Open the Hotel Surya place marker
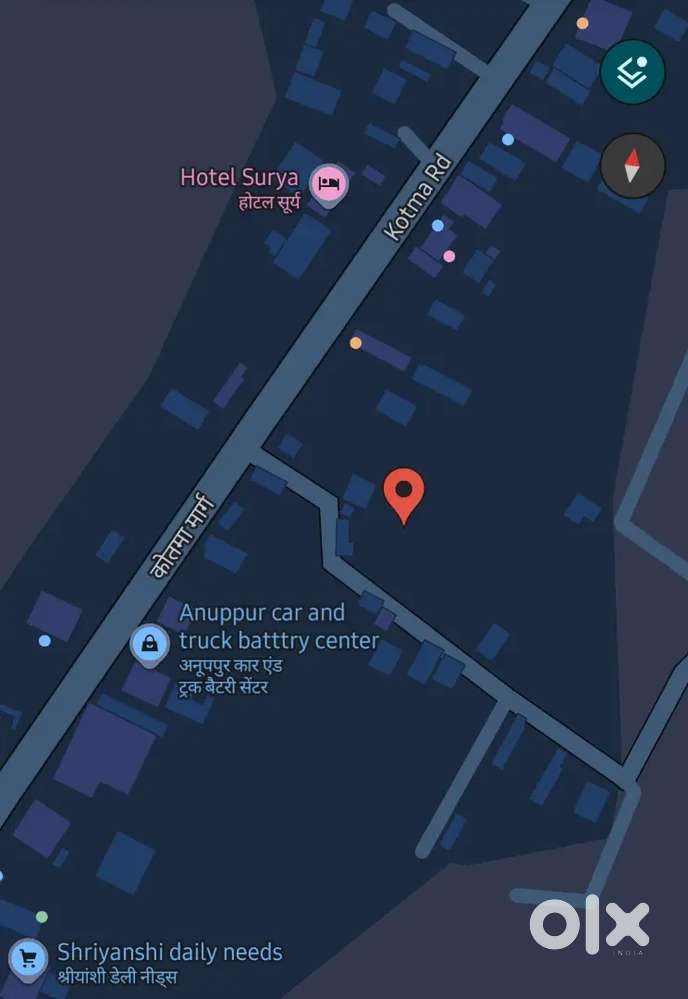 [328, 183]
